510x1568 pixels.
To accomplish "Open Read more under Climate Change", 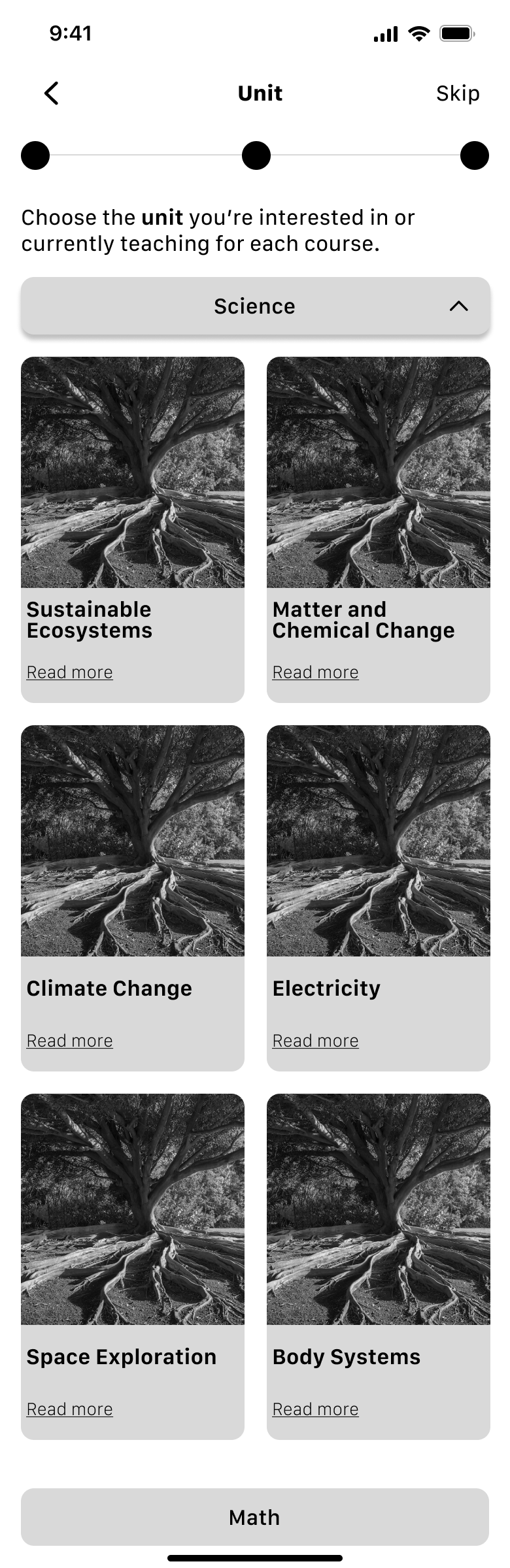I will click(70, 1041).
